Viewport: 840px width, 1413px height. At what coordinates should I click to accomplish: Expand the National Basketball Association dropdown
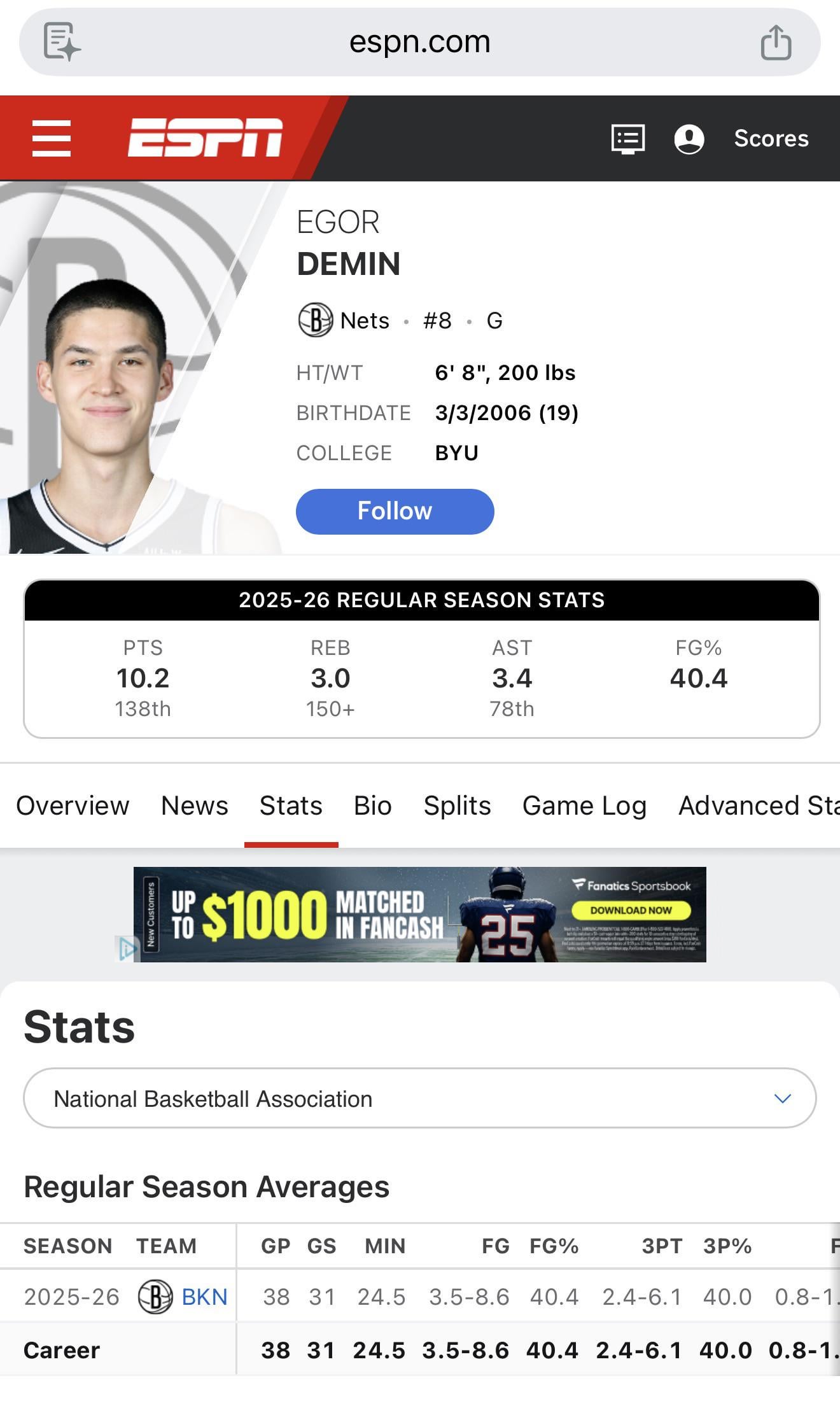click(419, 1099)
